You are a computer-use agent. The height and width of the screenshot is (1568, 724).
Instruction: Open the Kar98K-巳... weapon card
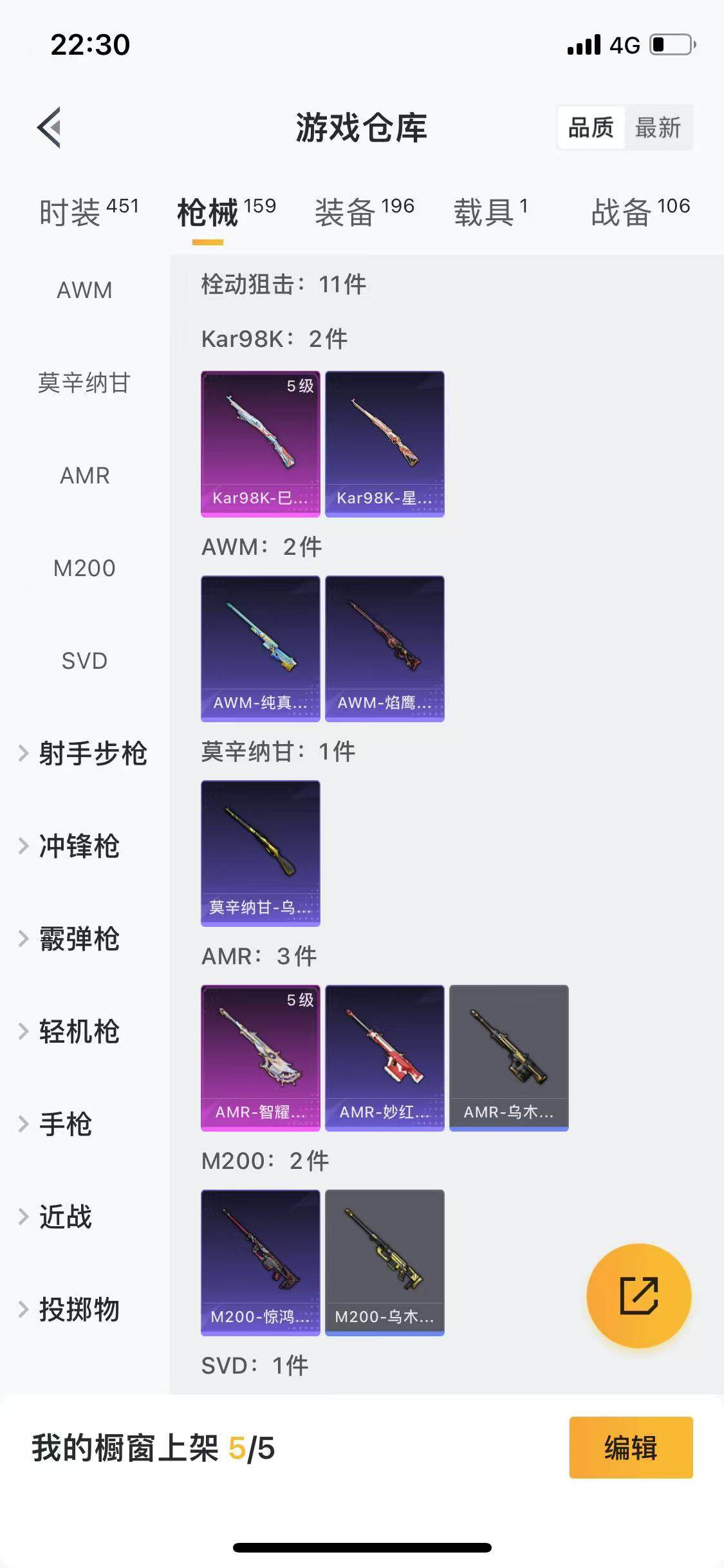(x=260, y=444)
